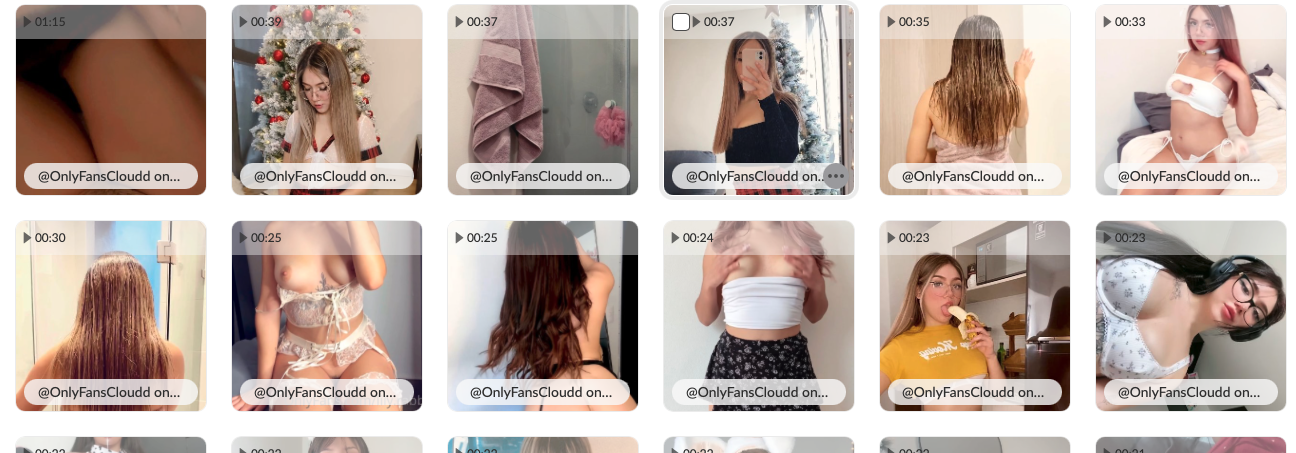
Task: Open the 00:33 video tile
Action: 1191,100
